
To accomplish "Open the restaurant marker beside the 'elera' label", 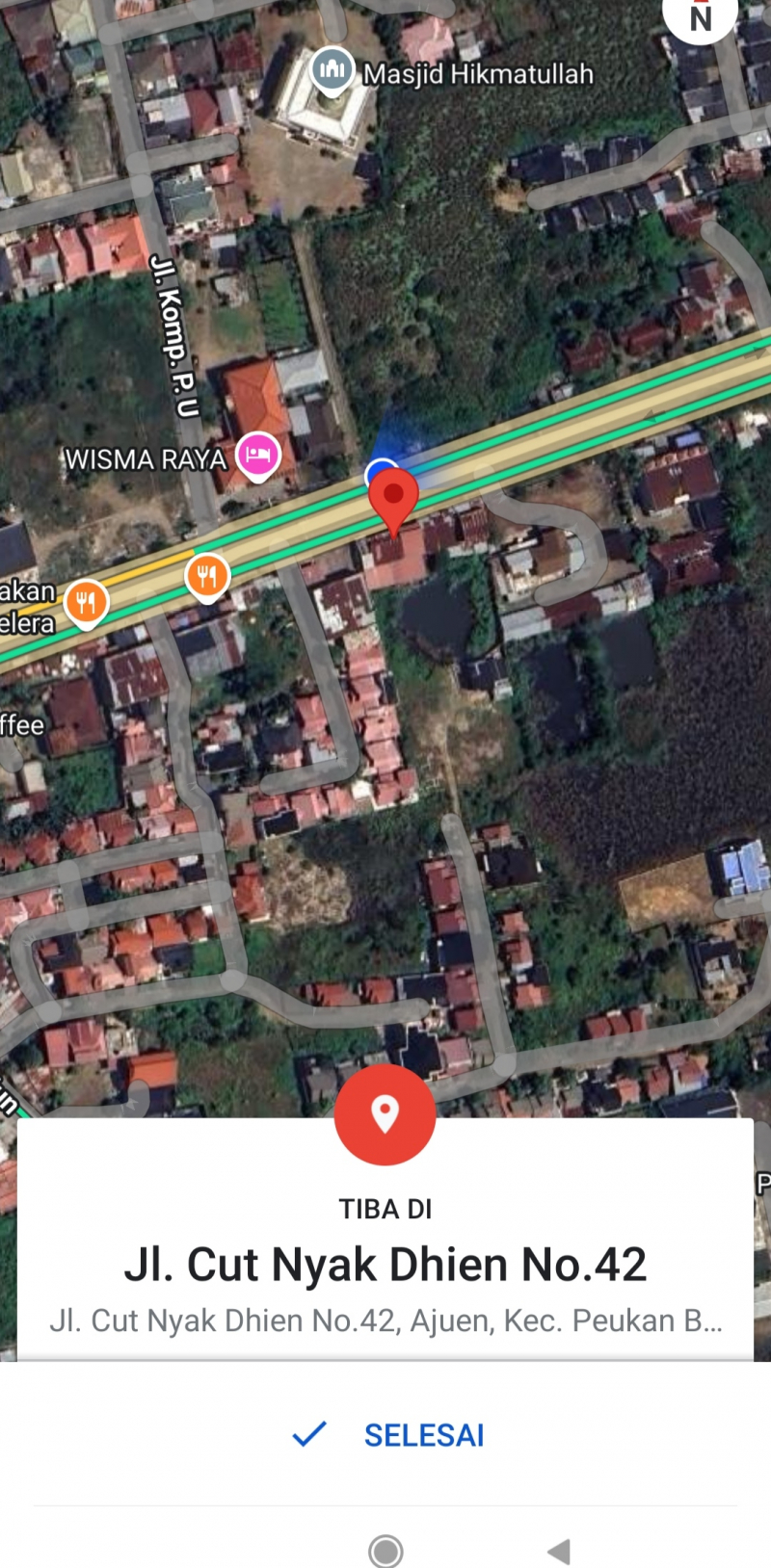I will pyautogui.click(x=87, y=602).
